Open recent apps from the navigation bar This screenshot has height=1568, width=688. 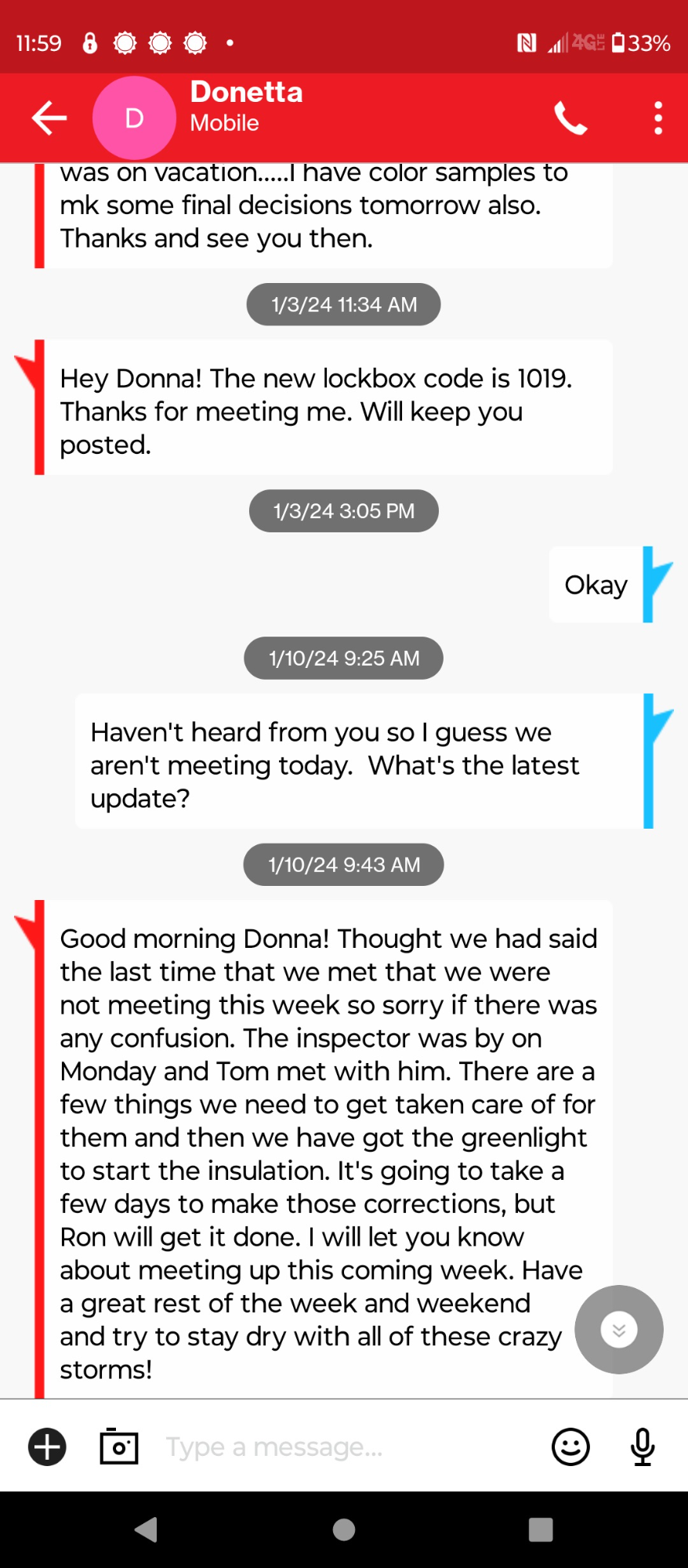click(x=541, y=1530)
